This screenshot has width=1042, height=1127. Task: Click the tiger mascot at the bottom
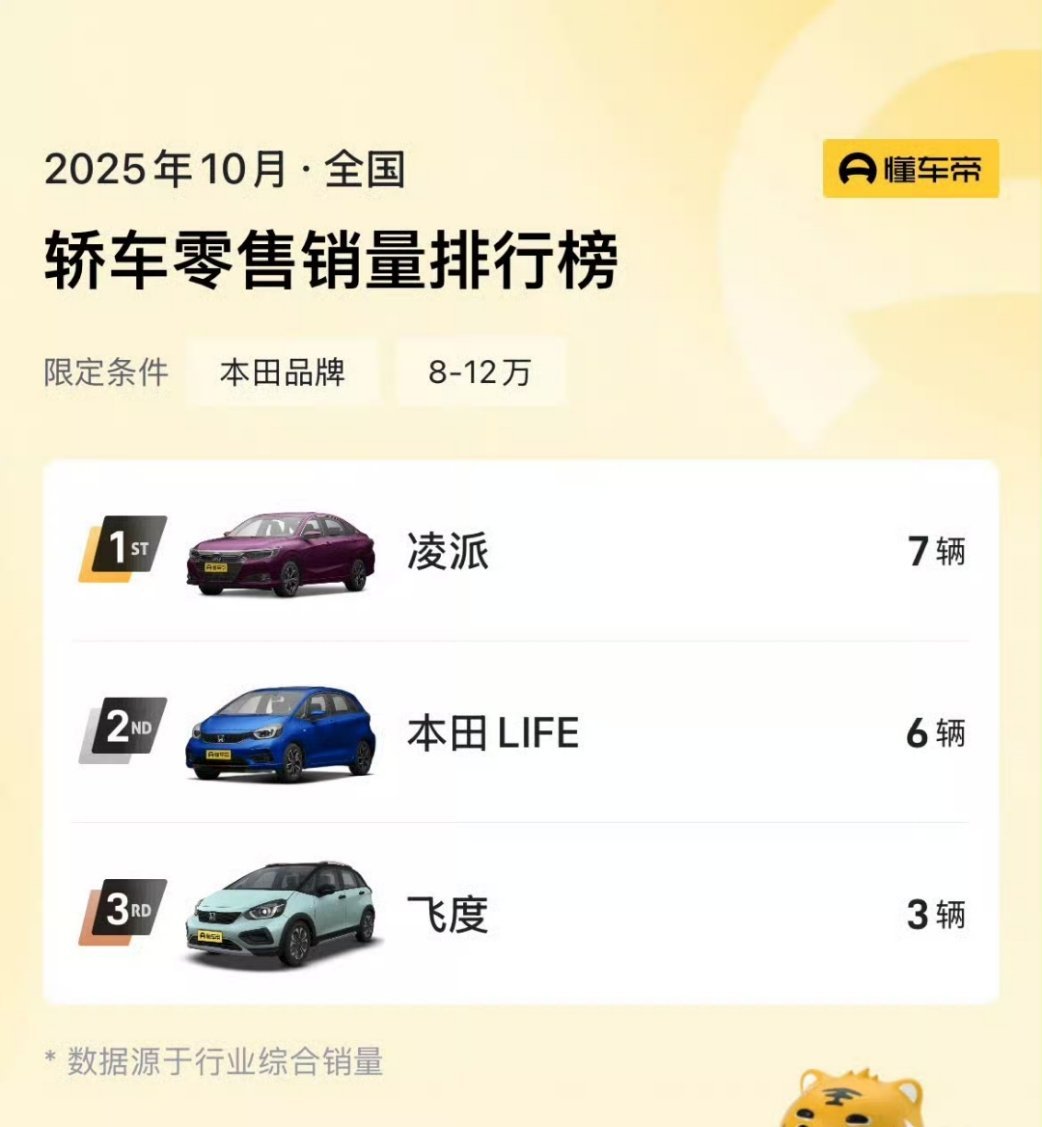tap(855, 1100)
